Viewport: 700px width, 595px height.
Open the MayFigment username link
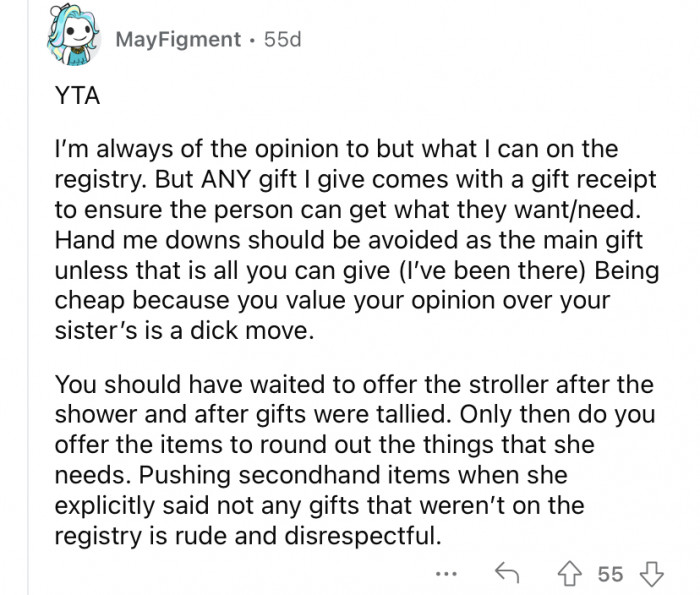point(178,40)
